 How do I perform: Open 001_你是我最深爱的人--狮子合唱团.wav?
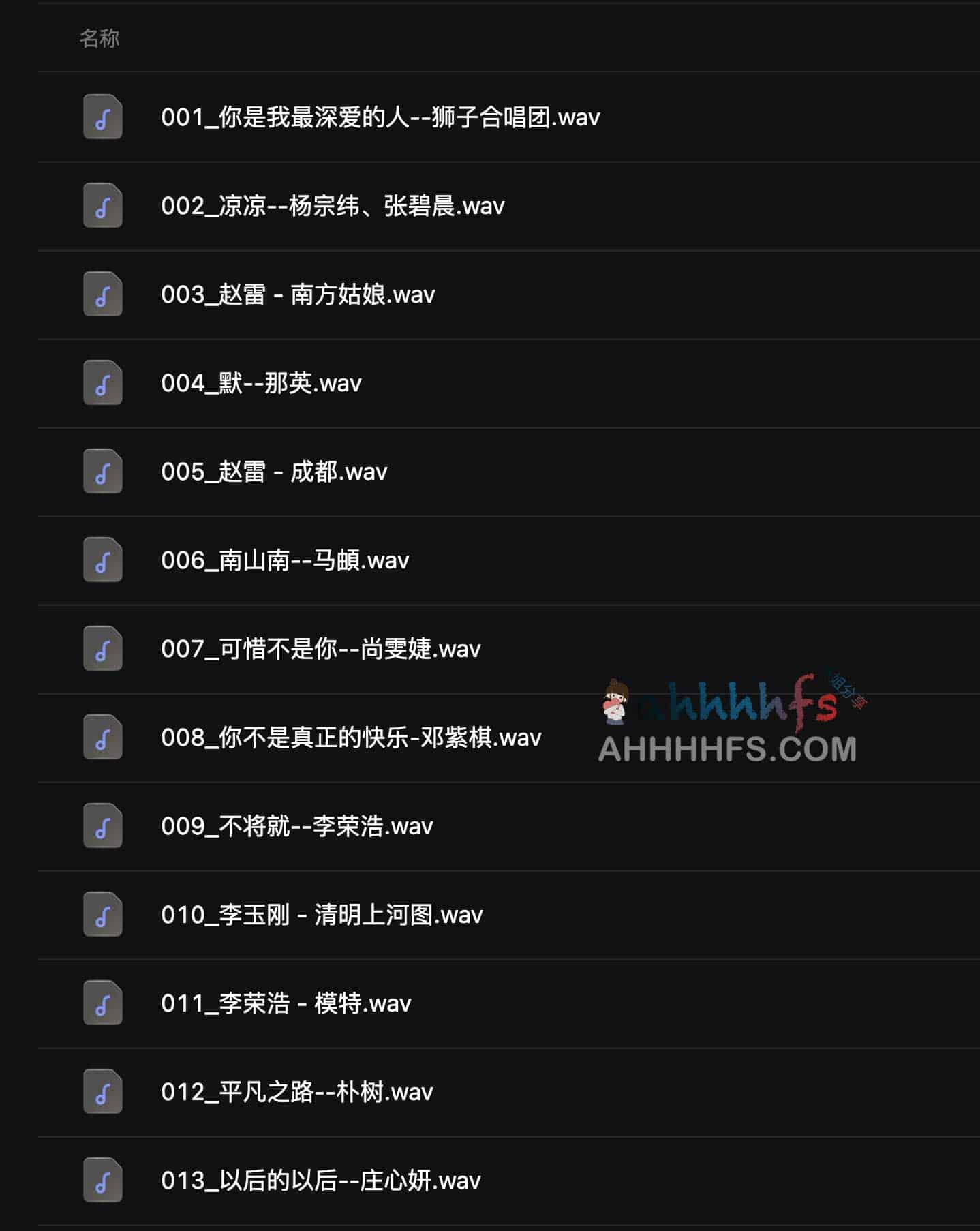tap(380, 117)
